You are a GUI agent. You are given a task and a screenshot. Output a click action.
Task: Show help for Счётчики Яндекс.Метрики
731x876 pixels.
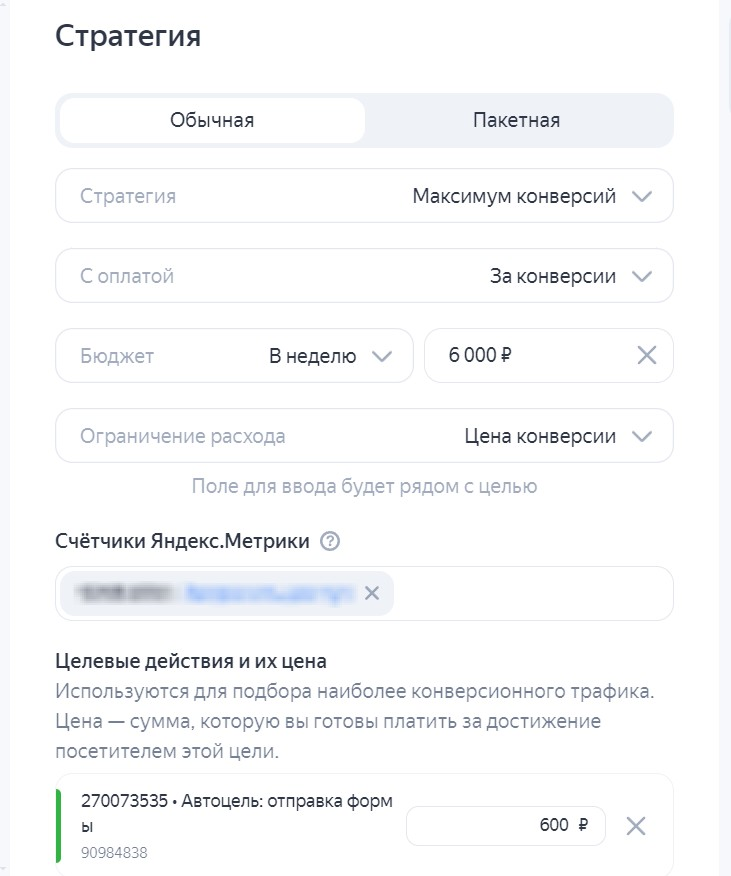tap(330, 542)
